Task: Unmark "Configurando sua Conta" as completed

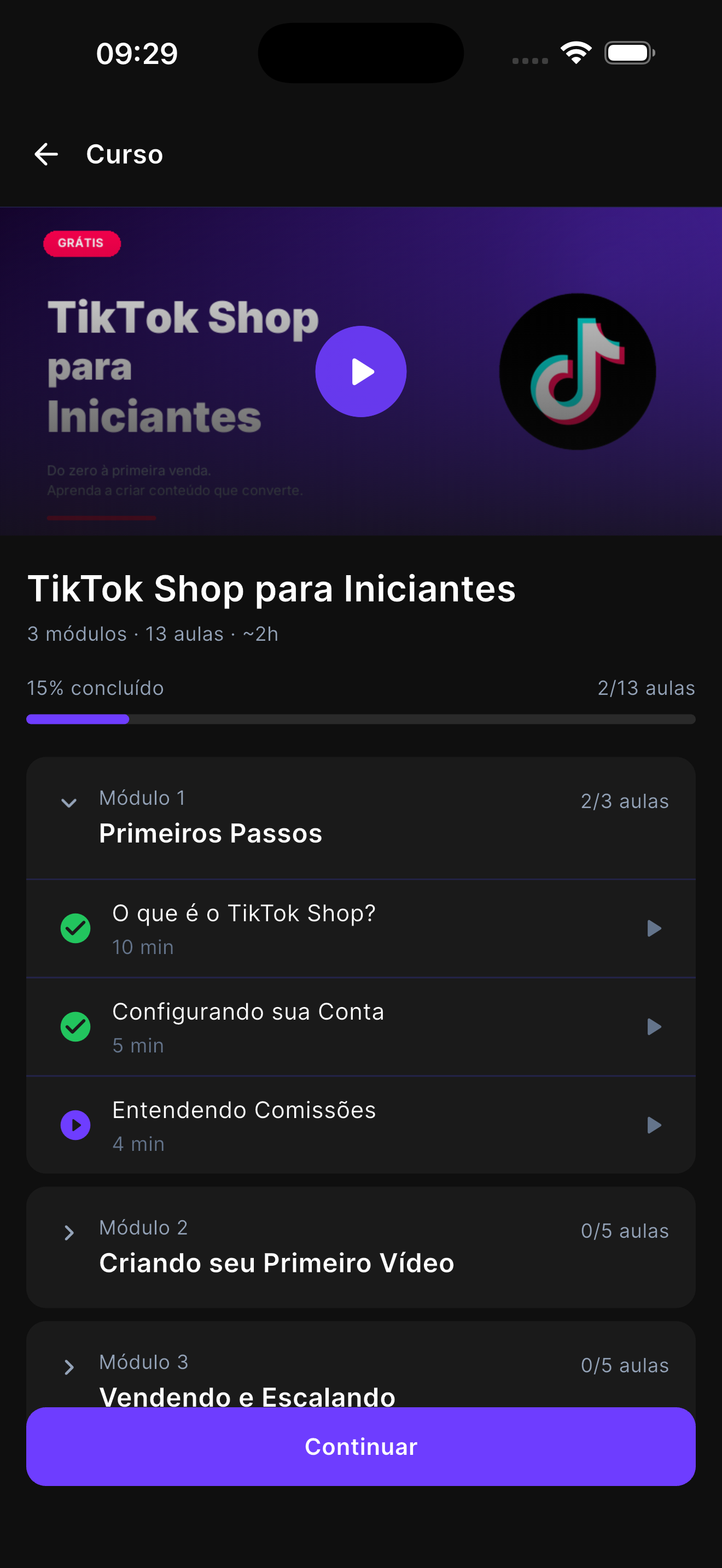Action: click(x=74, y=1026)
